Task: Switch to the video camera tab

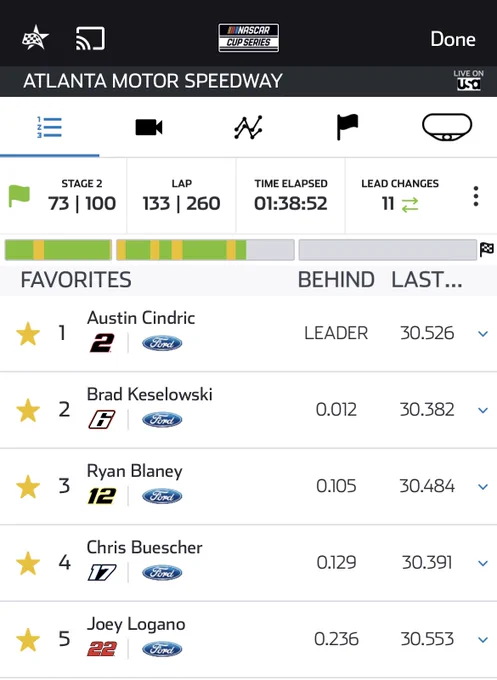Action: pyautogui.click(x=149, y=128)
